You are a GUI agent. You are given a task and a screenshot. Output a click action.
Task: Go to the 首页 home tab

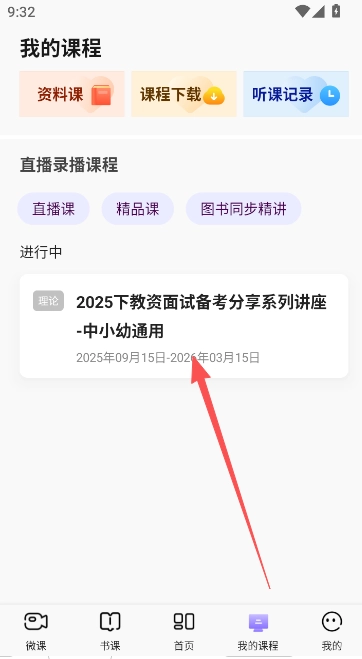tap(184, 630)
